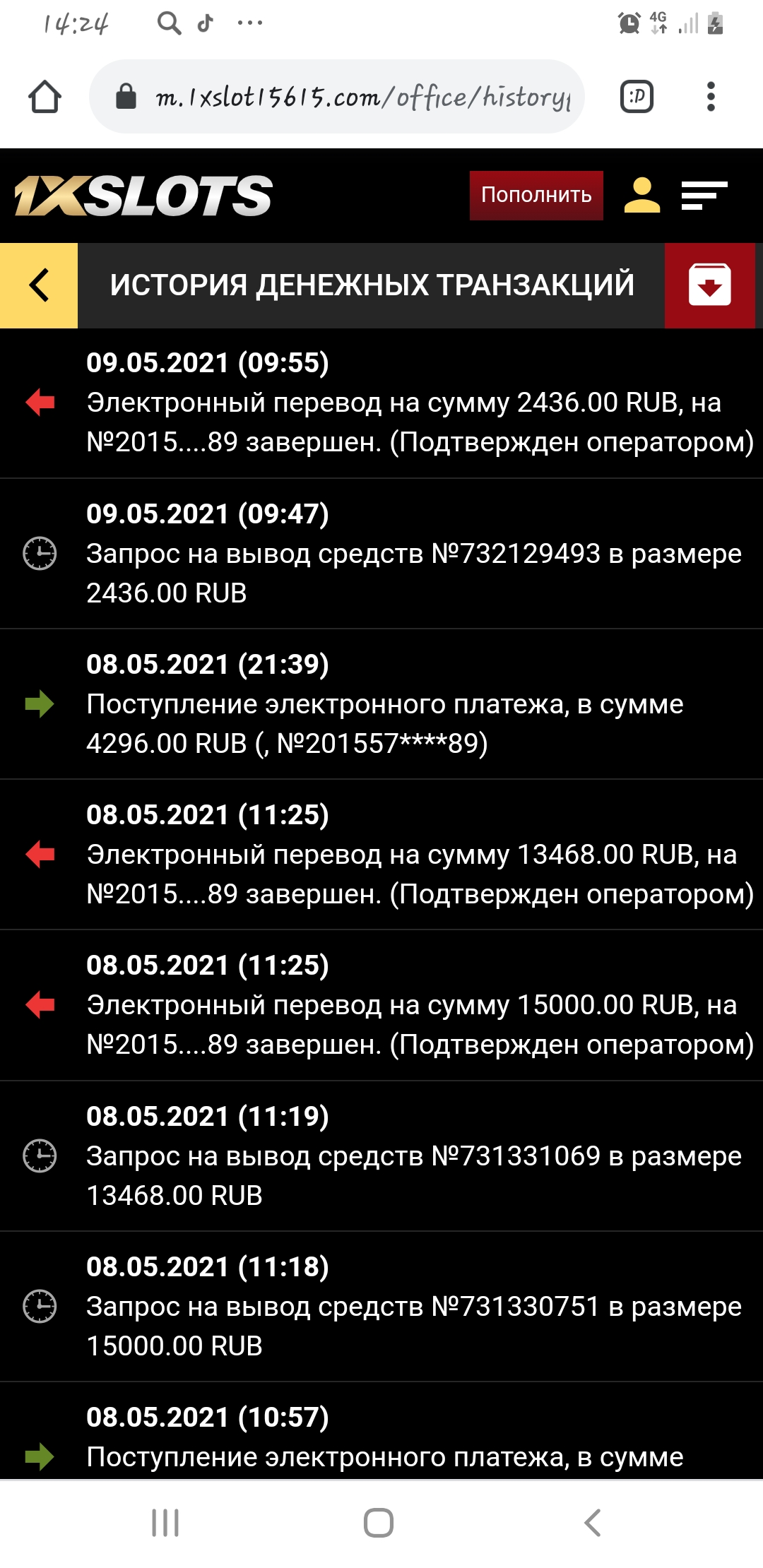The width and height of the screenshot is (763, 1568).
Task: Tap the pending clock icon for request №732129493
Action: pyautogui.click(x=40, y=555)
